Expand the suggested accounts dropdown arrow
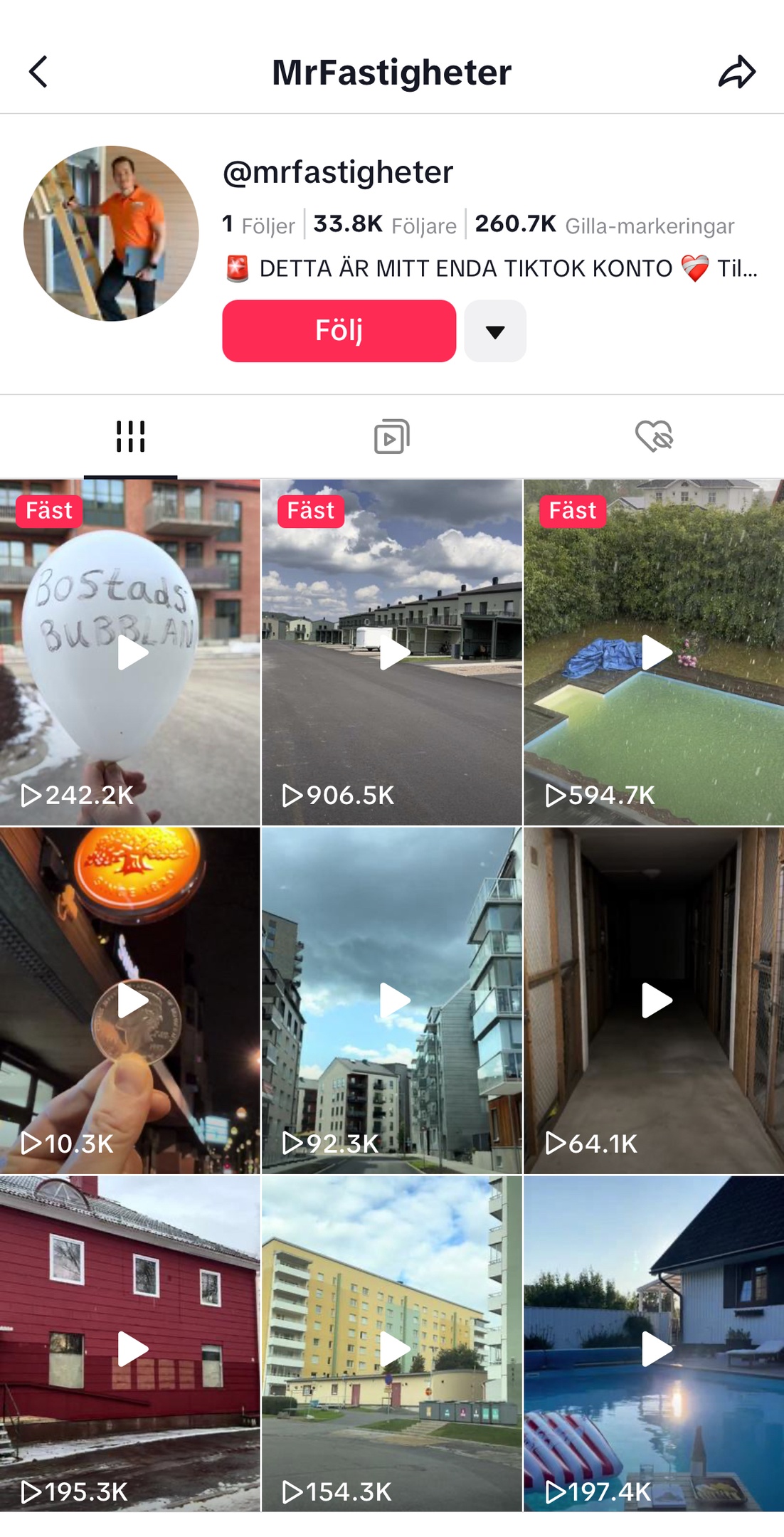784x1537 pixels. 495,331
